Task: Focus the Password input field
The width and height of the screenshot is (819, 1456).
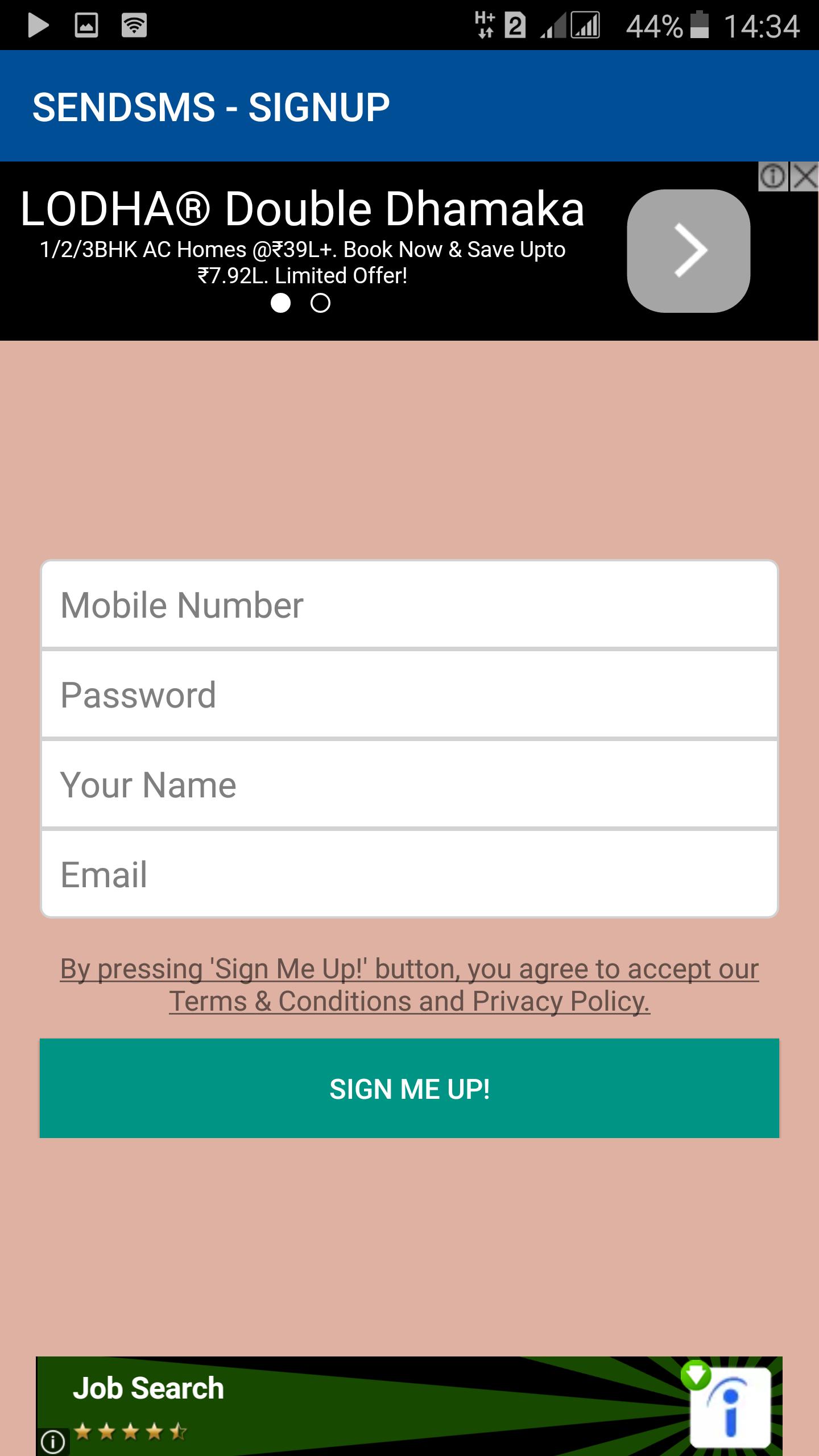Action: click(409, 694)
